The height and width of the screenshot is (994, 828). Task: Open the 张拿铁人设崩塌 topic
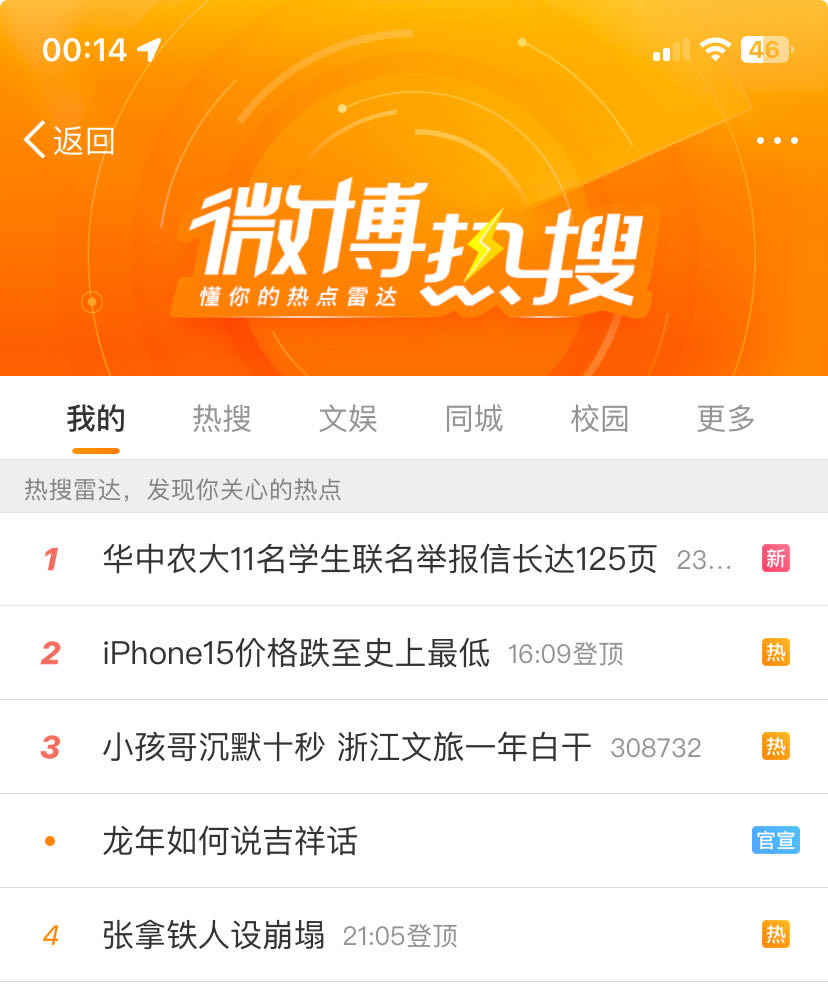[214, 935]
